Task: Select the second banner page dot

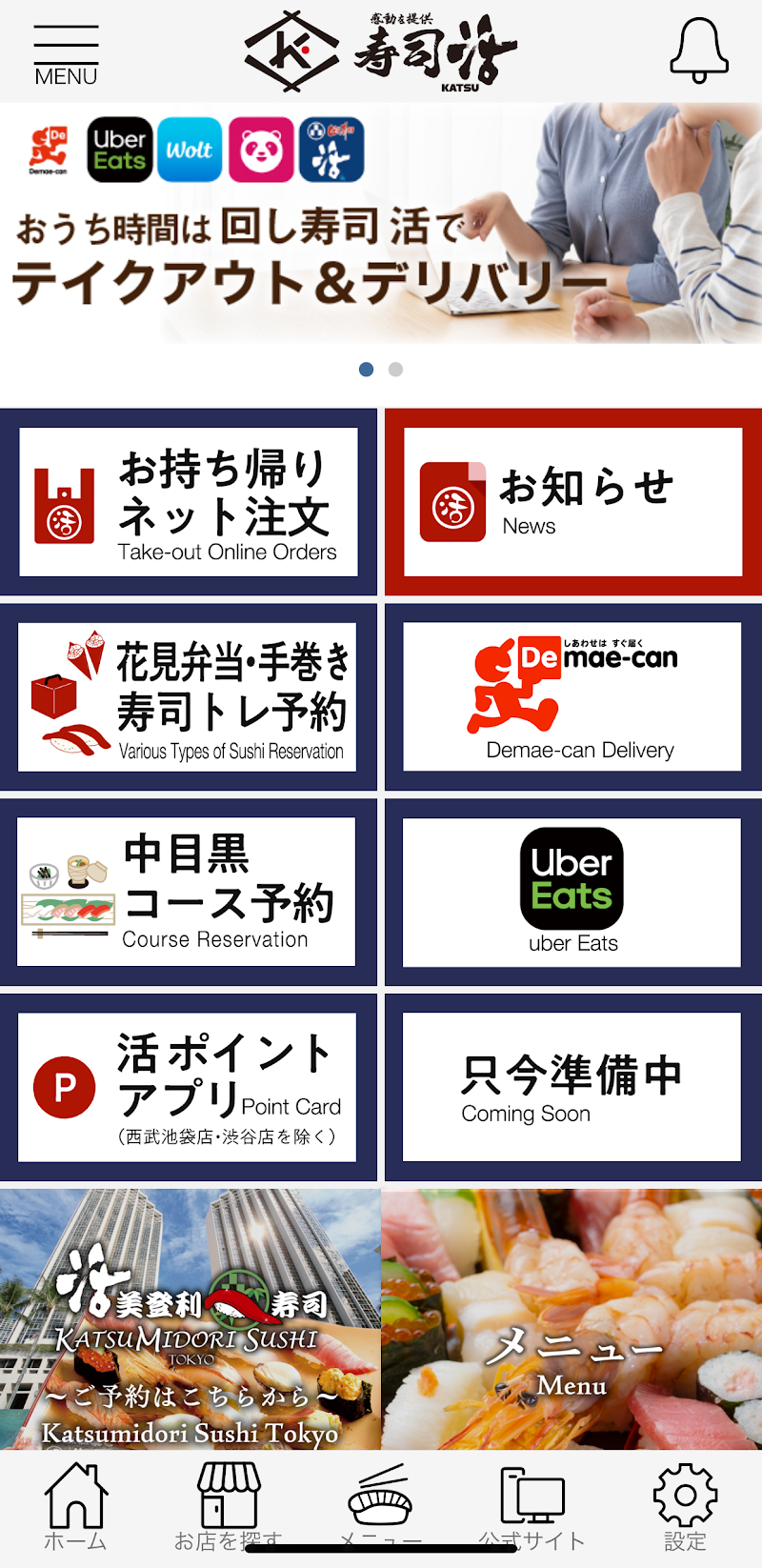Action: point(396,370)
